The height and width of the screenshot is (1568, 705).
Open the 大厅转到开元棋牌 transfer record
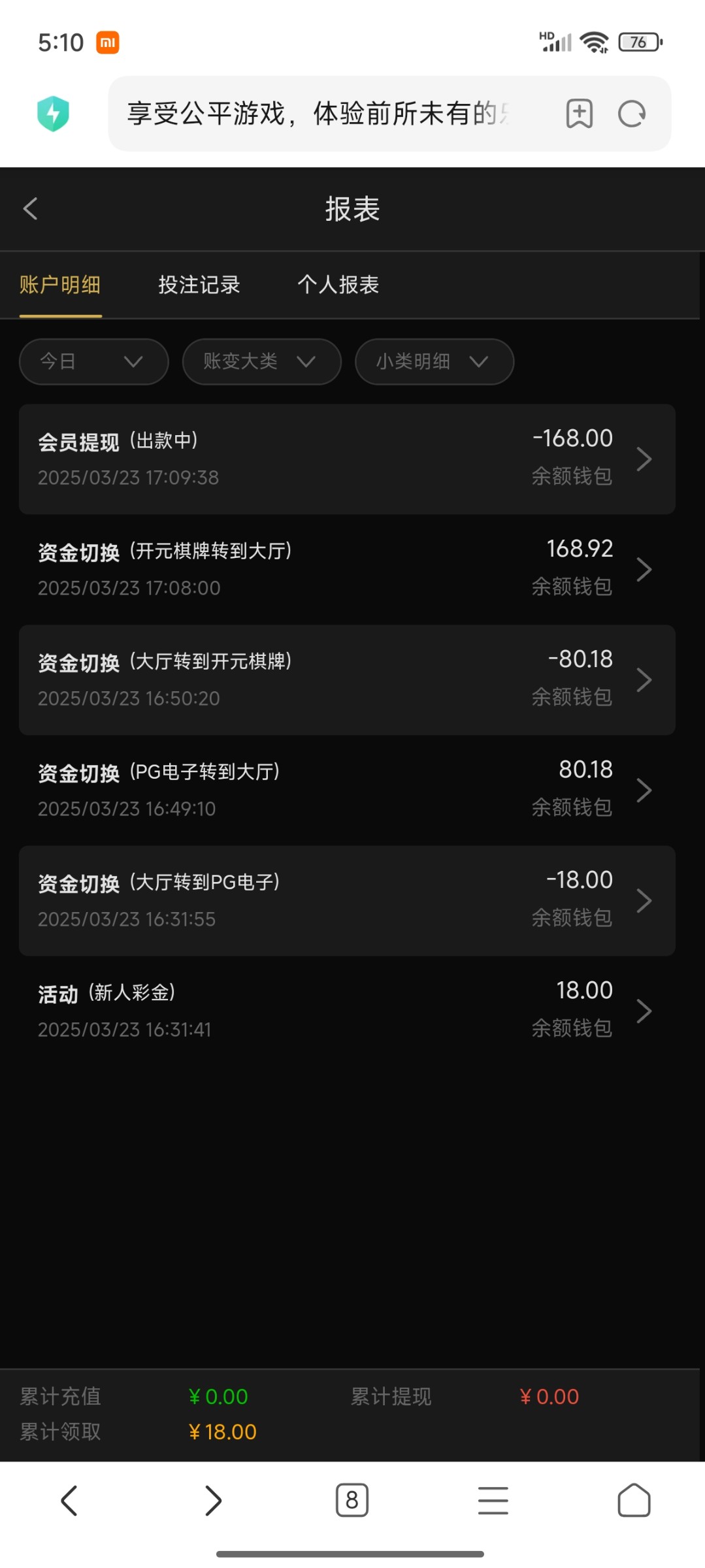point(347,679)
